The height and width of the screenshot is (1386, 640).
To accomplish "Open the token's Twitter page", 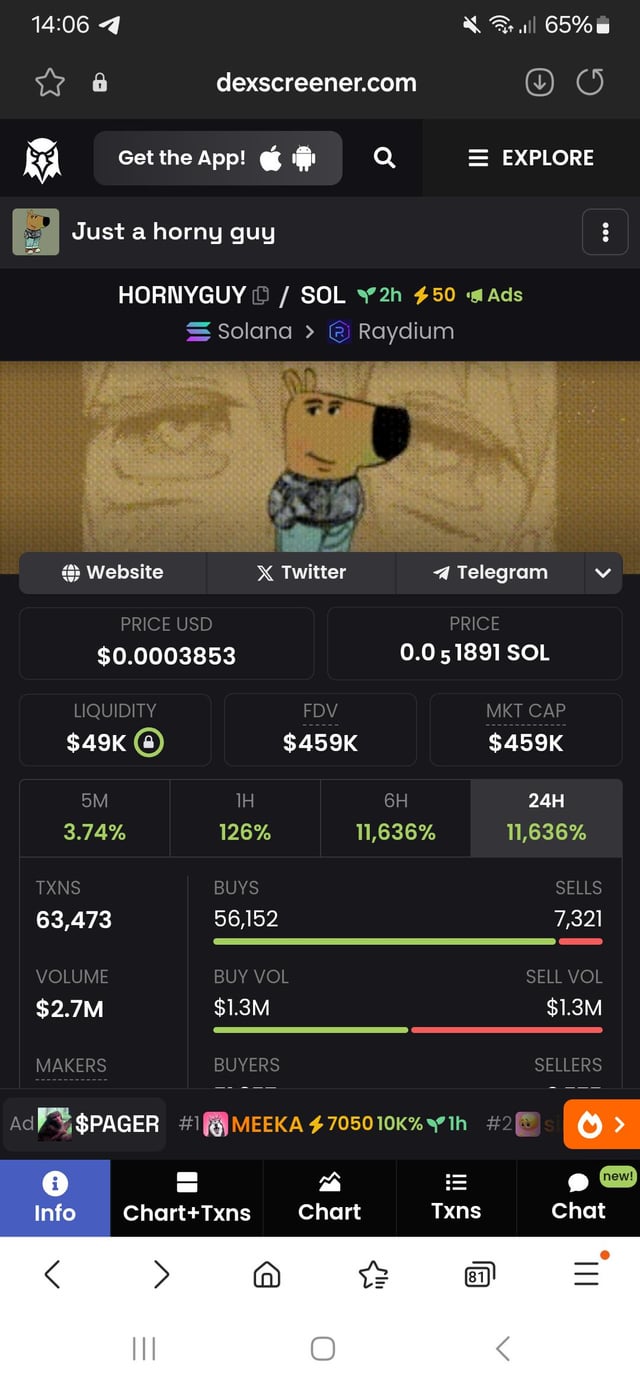I will 301,572.
